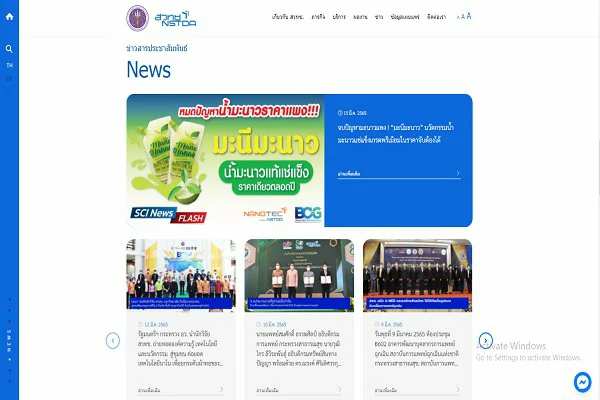Show next news cards

click(485, 340)
